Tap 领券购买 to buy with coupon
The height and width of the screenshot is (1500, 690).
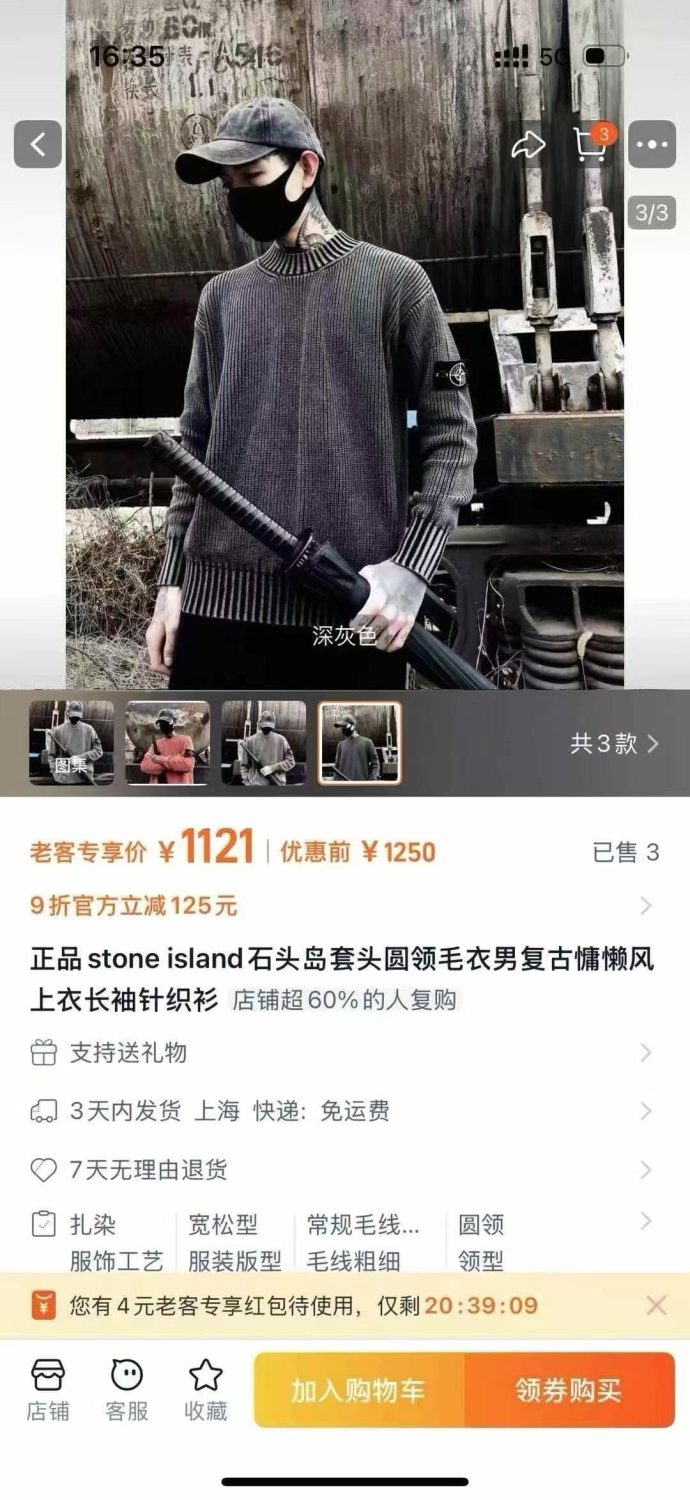[x=569, y=1390]
